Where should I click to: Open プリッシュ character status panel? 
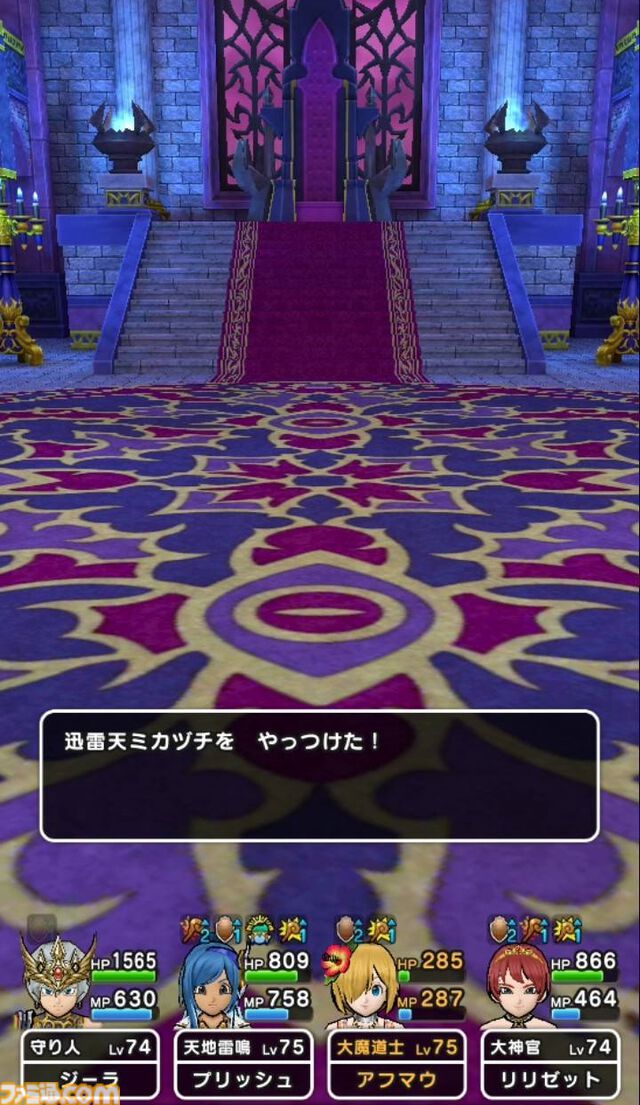tap(243, 1063)
